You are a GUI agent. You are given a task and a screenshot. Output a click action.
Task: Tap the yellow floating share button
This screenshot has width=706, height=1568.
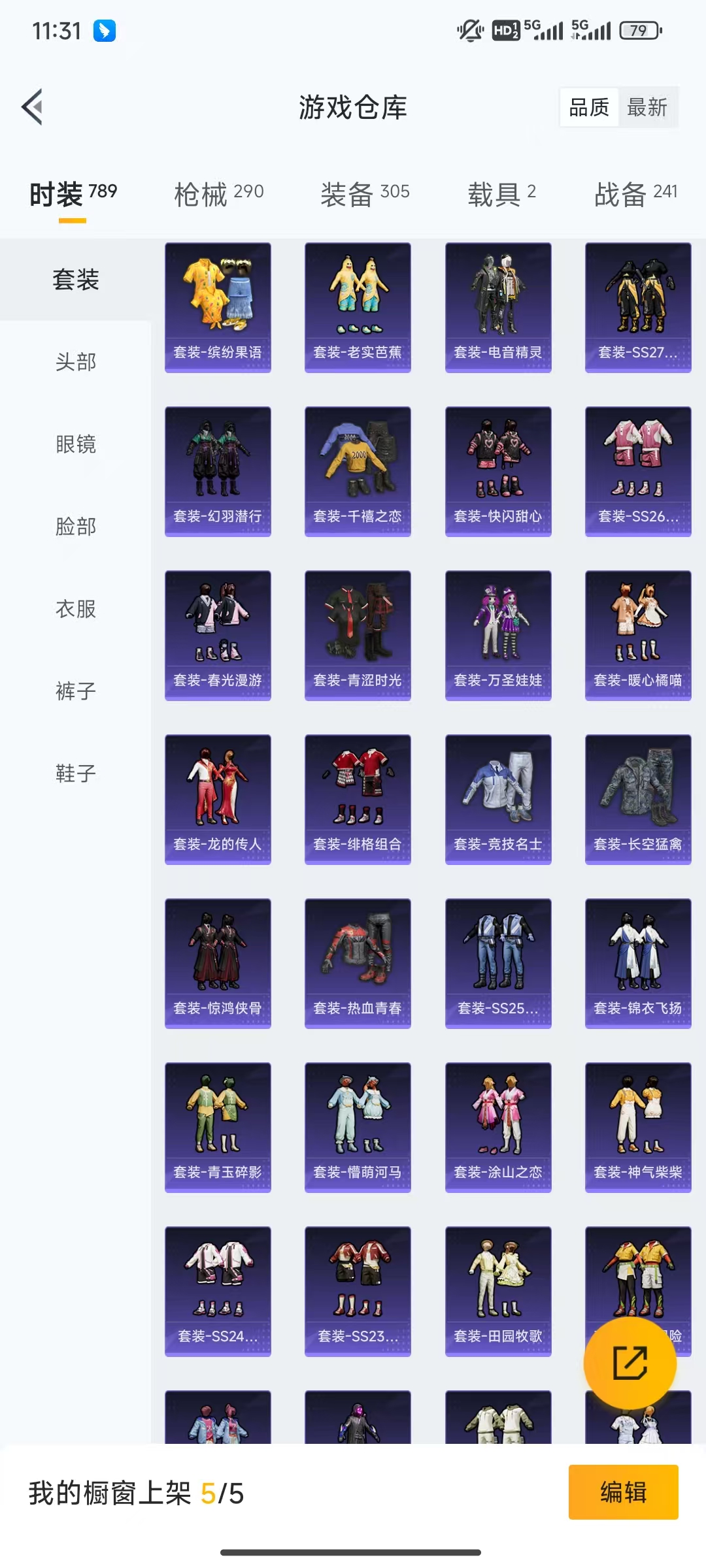tap(630, 1363)
